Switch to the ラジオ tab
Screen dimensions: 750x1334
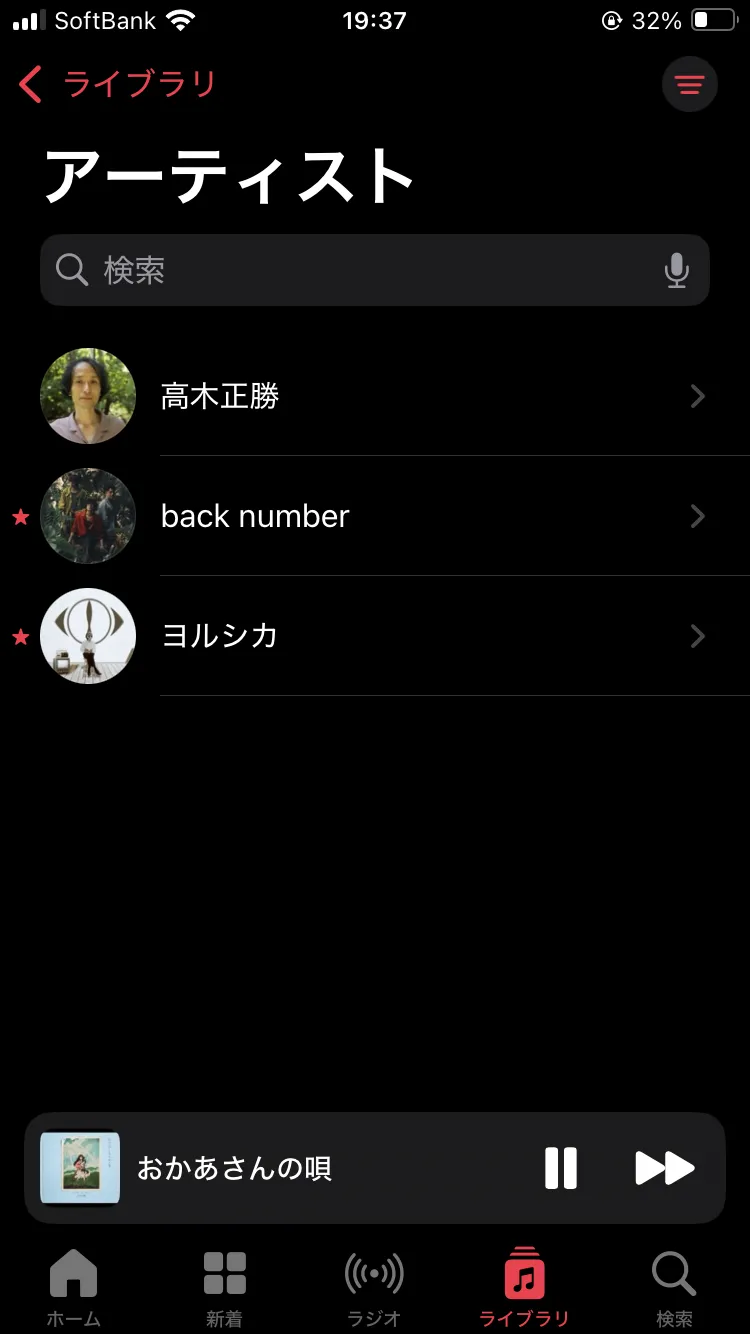374,1288
